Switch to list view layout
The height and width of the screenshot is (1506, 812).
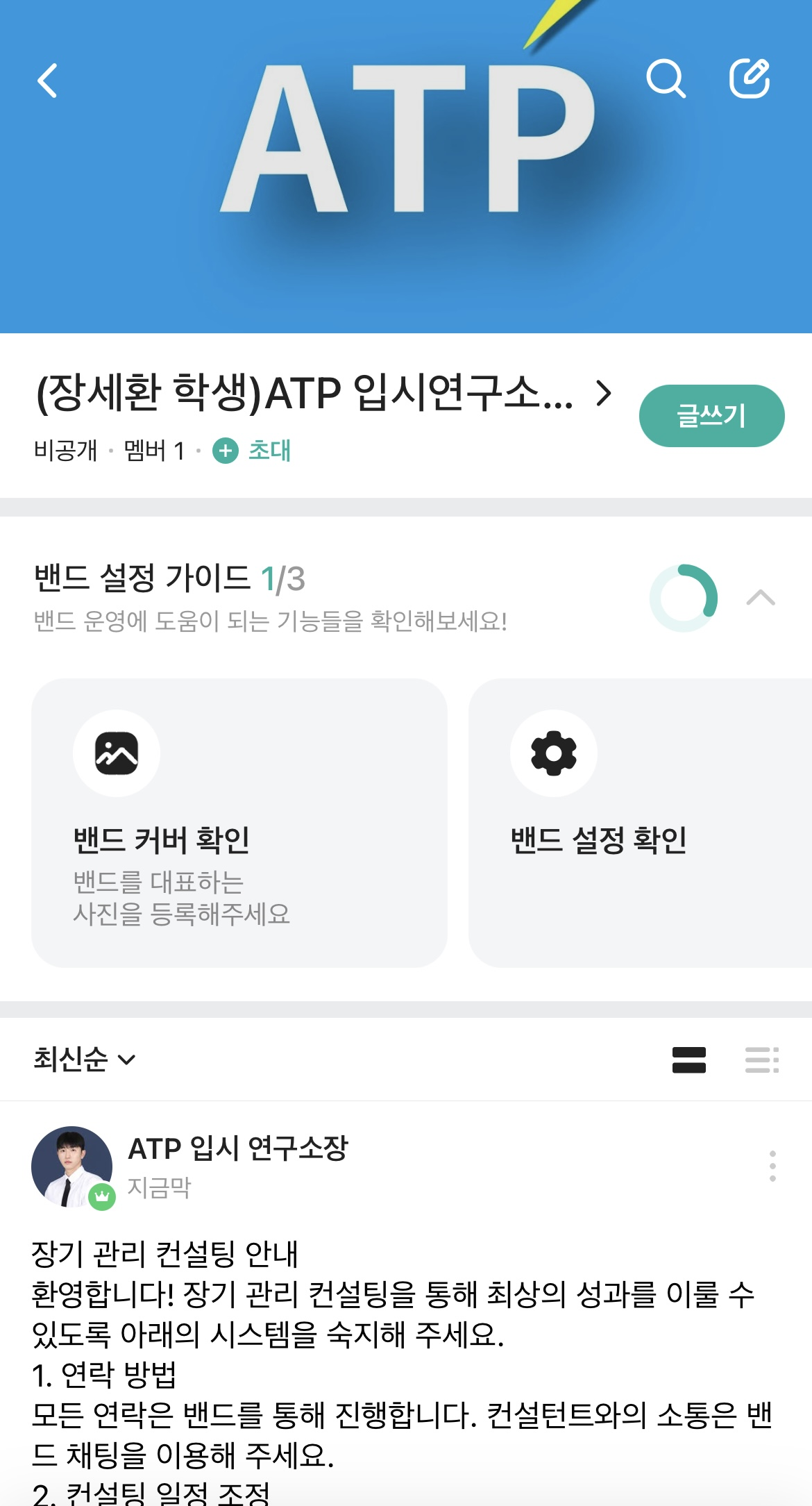click(x=762, y=1060)
